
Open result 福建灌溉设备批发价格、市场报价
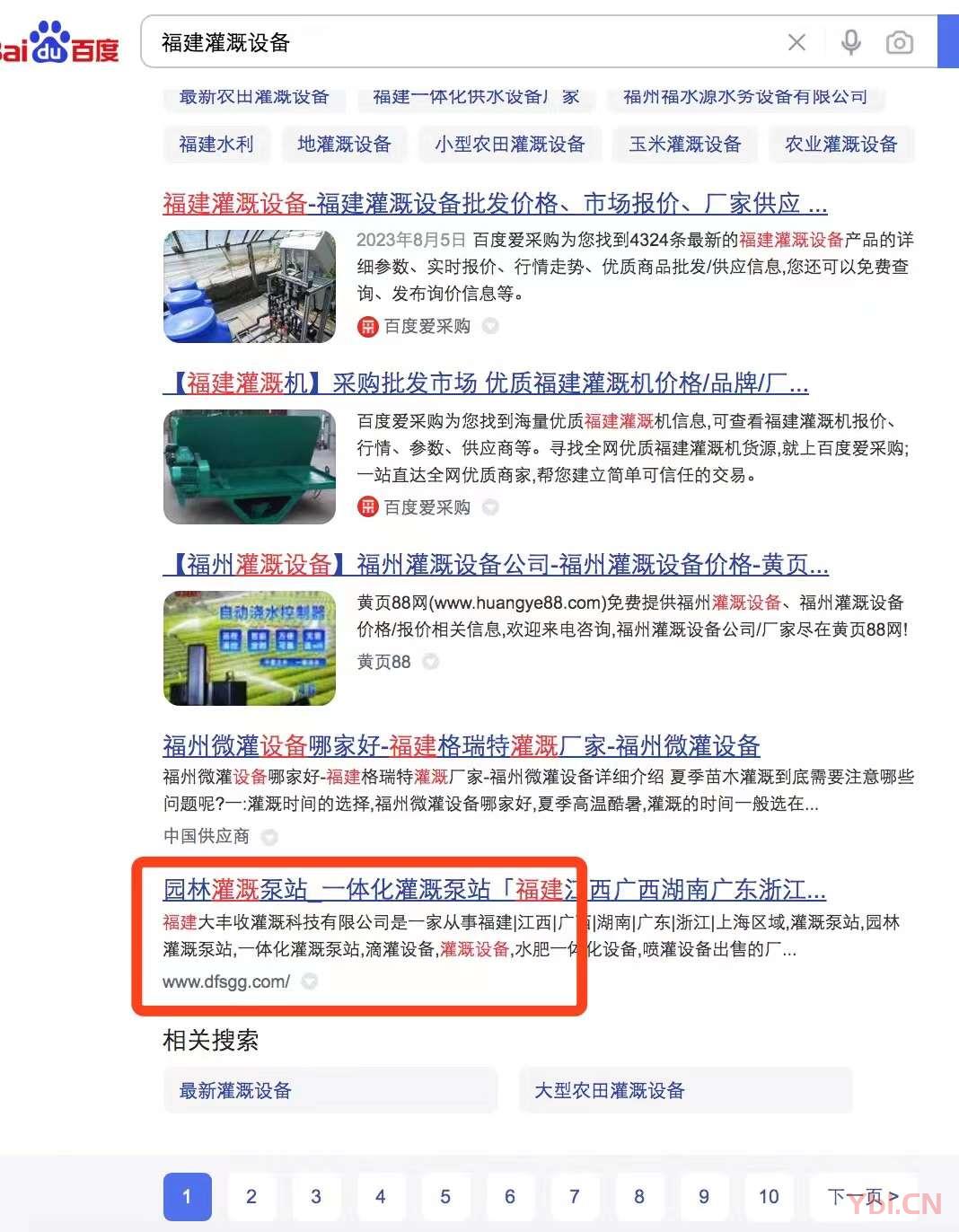(x=494, y=204)
